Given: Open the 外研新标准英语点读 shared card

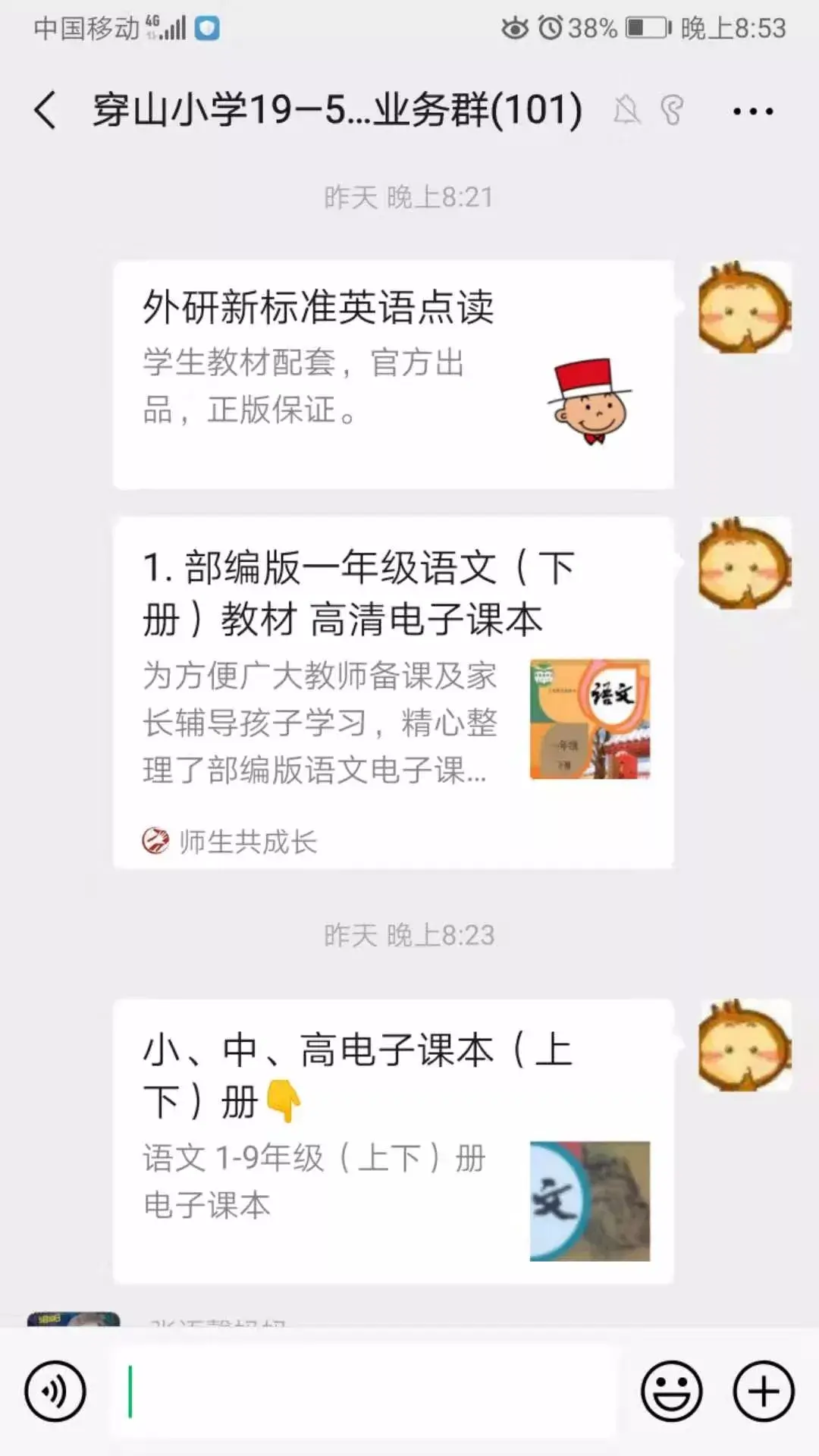Looking at the screenshot, I should coord(393,375).
